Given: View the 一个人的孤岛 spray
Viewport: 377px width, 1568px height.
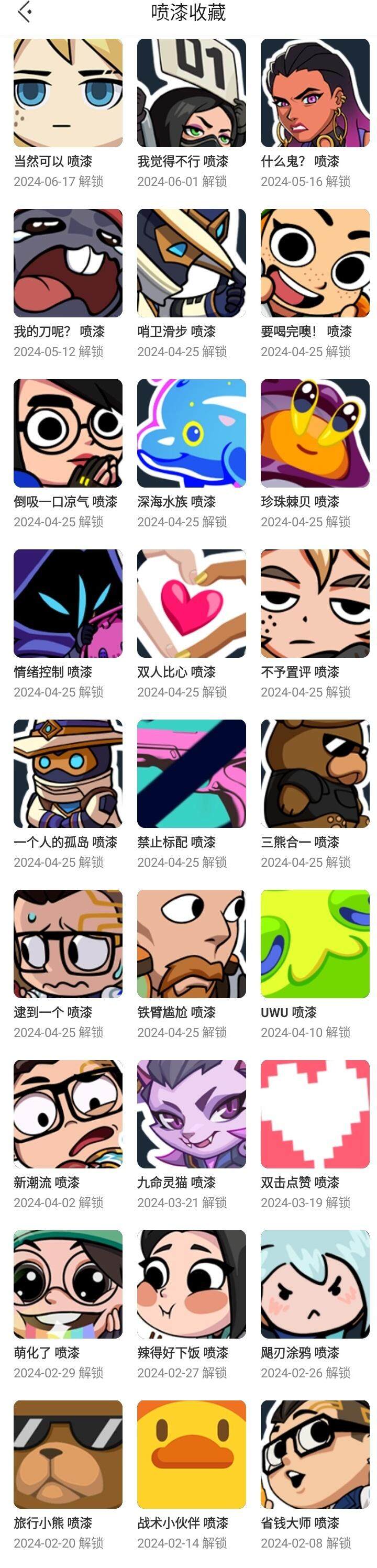Looking at the screenshot, I should point(68,774).
